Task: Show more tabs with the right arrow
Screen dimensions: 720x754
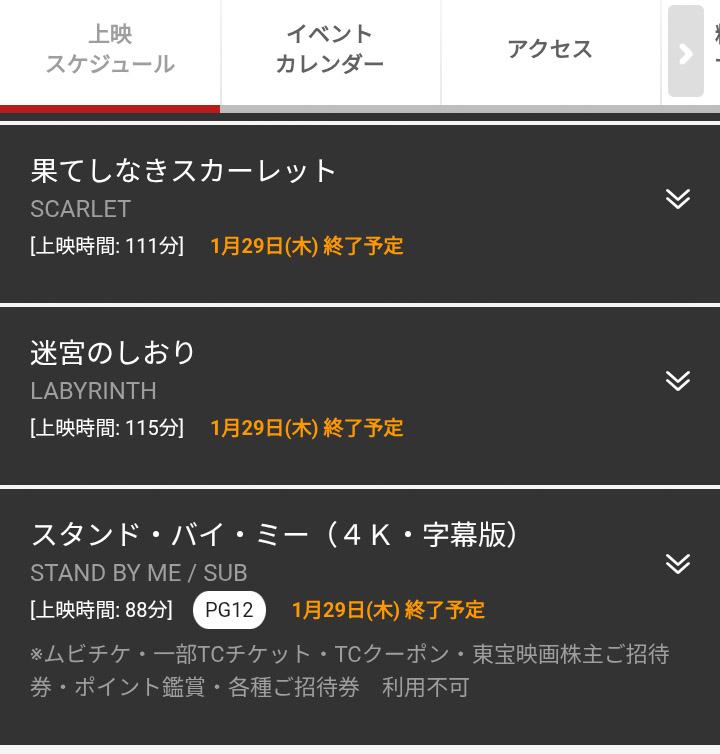Action: coord(686,52)
